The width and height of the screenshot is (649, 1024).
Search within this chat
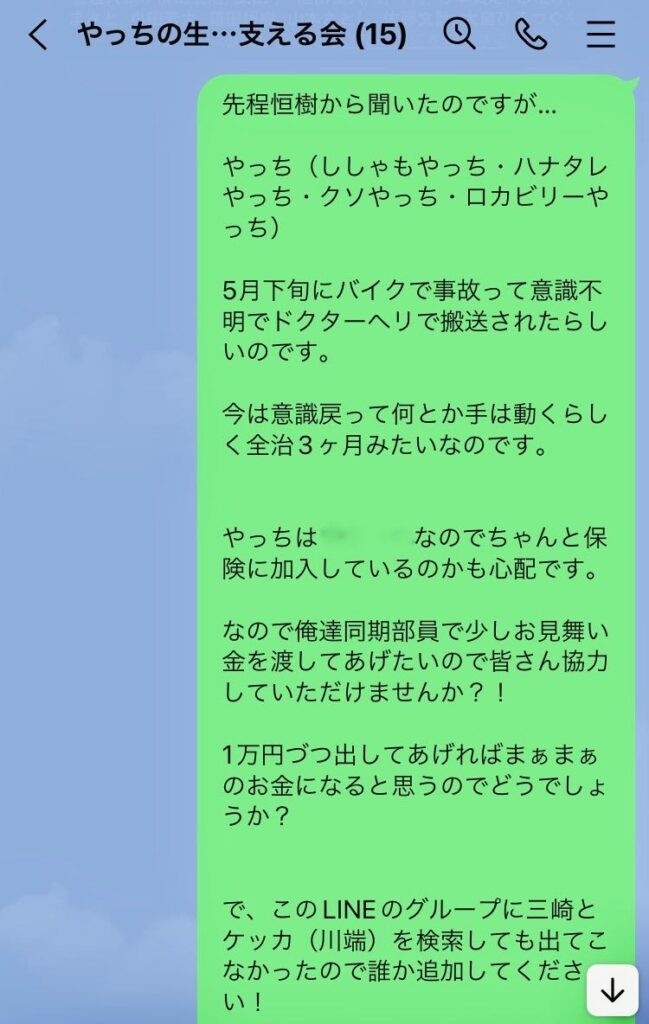[459, 35]
